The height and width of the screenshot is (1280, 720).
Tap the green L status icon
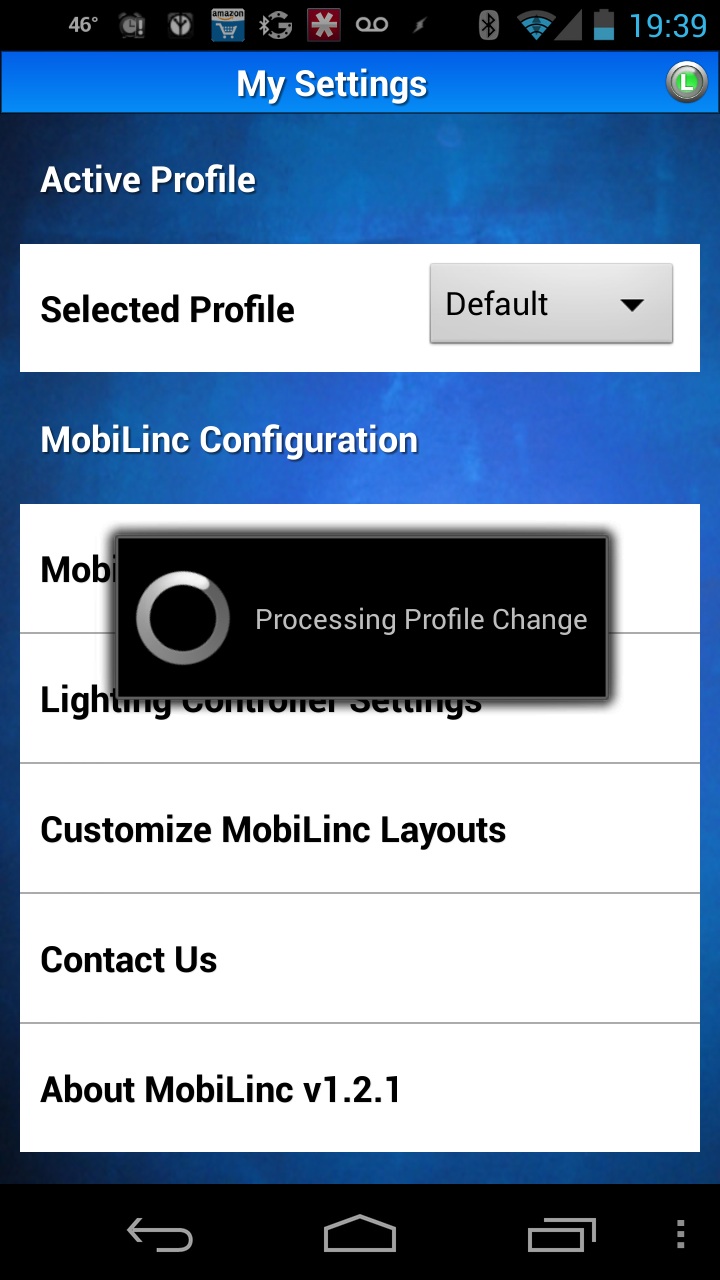point(686,83)
